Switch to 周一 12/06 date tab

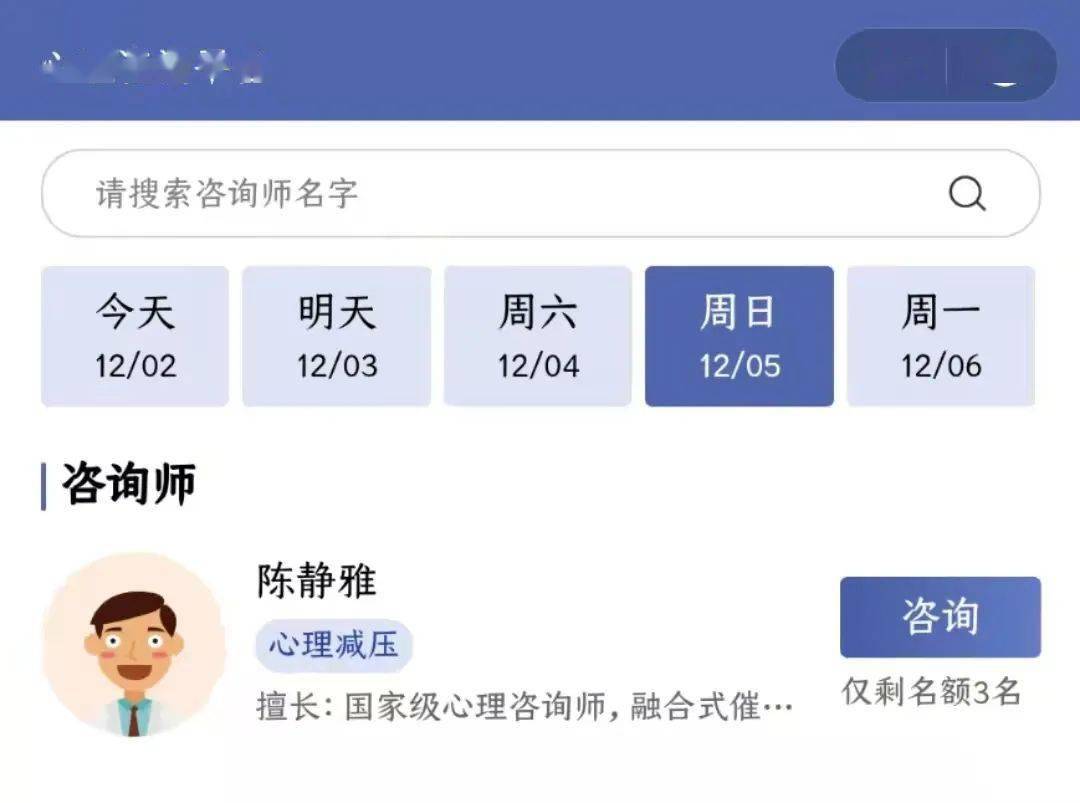coord(941,337)
